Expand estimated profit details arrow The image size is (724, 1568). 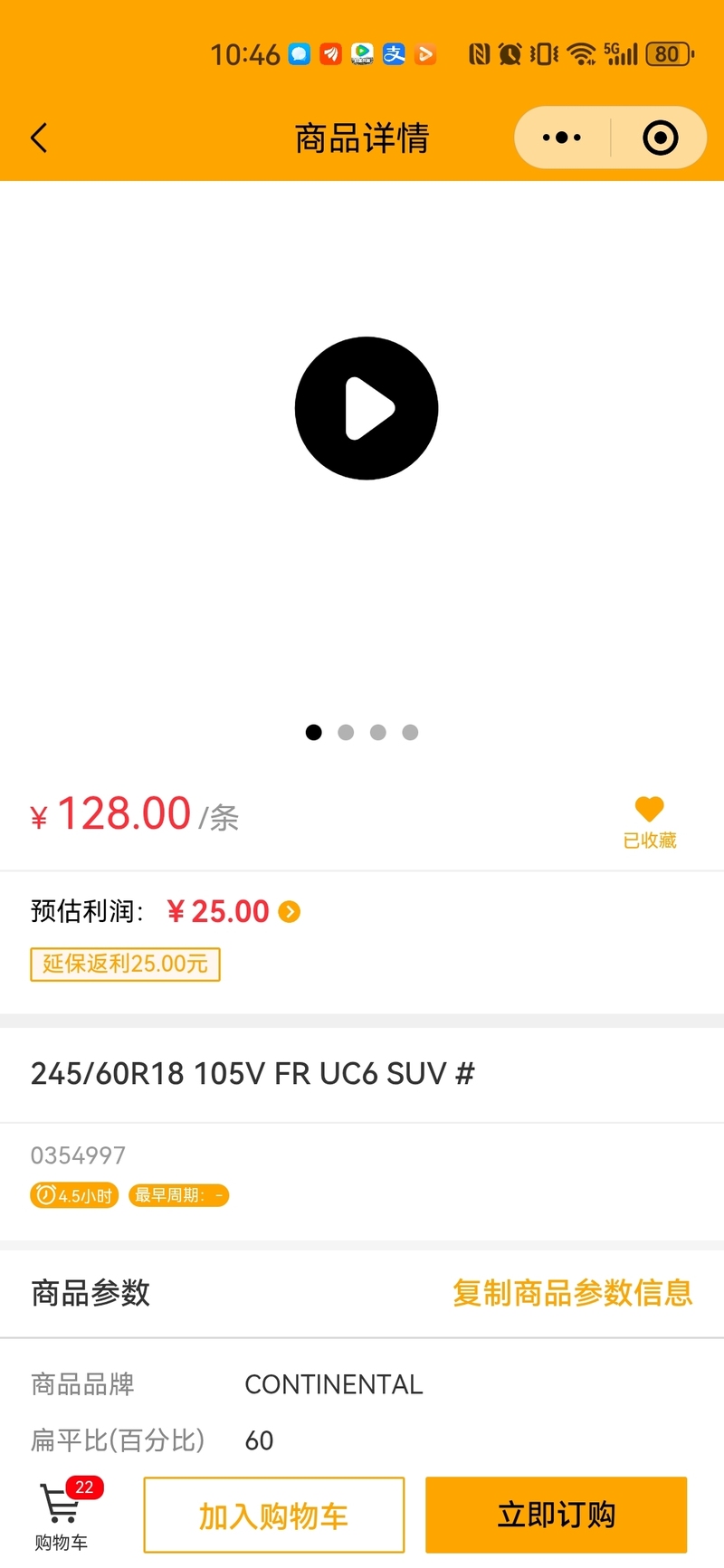[290, 912]
